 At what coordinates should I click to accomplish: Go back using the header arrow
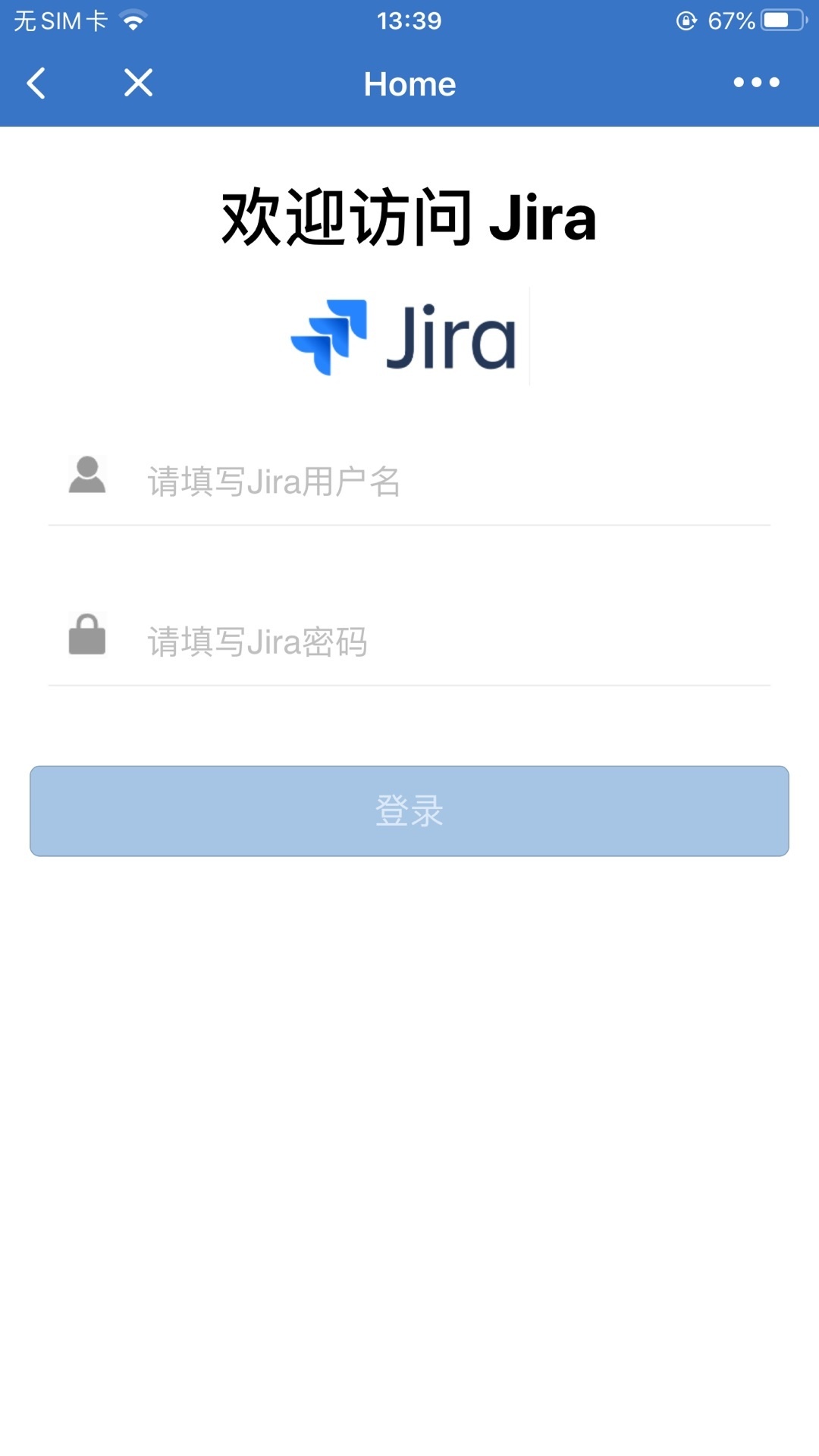pyautogui.click(x=36, y=83)
